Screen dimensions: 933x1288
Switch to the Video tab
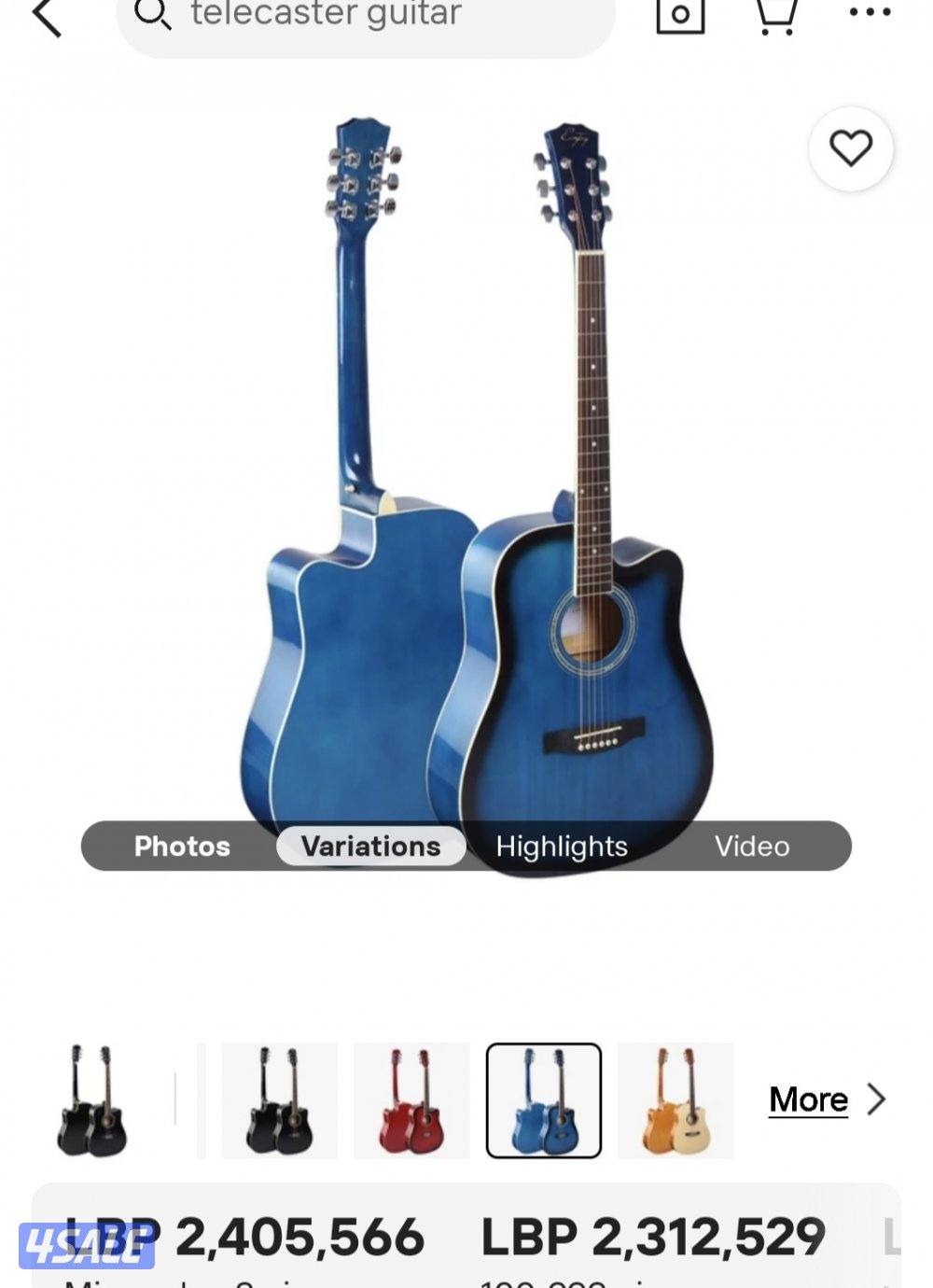(x=751, y=847)
